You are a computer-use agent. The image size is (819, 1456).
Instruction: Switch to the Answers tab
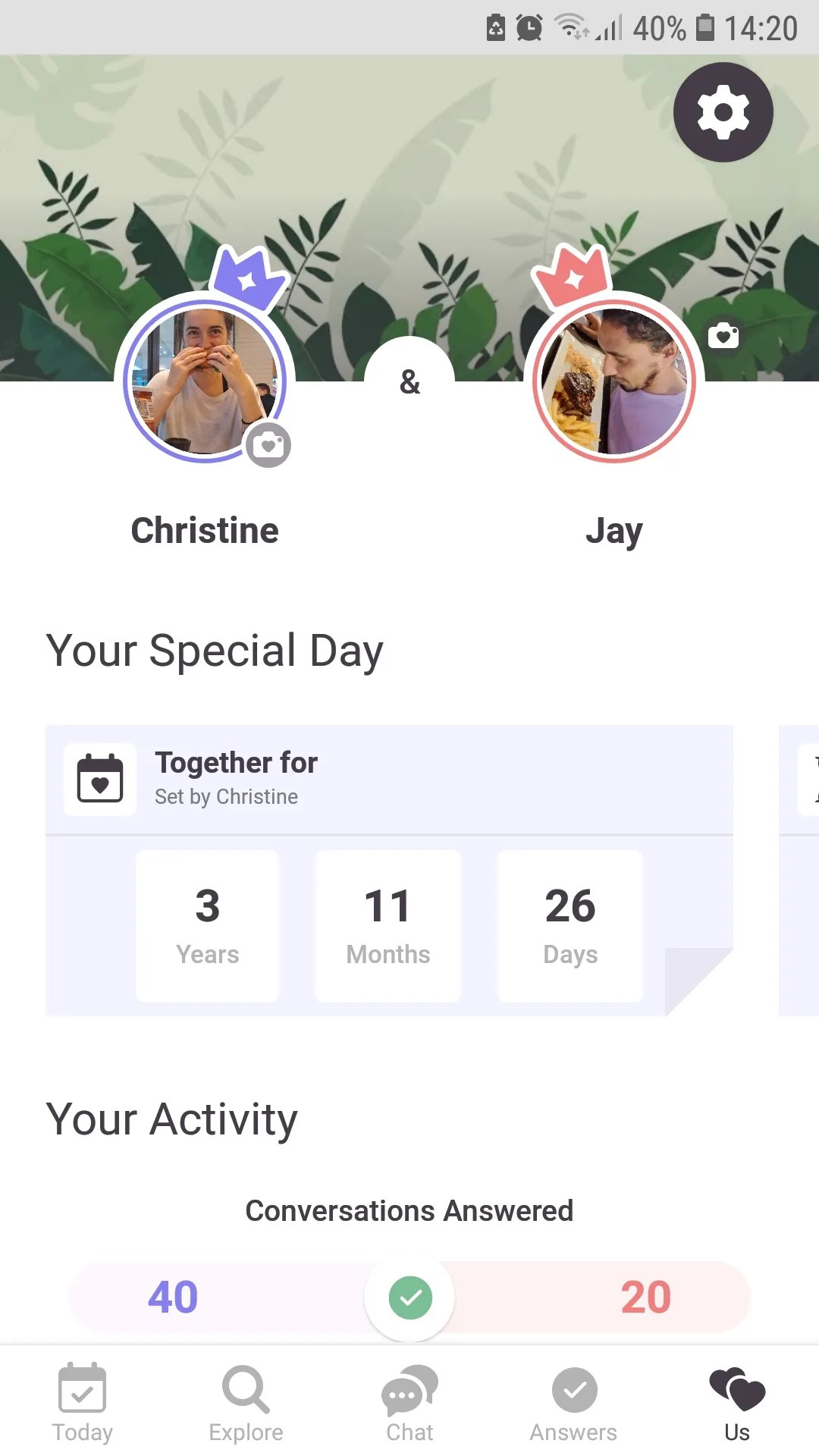pyautogui.click(x=573, y=1403)
